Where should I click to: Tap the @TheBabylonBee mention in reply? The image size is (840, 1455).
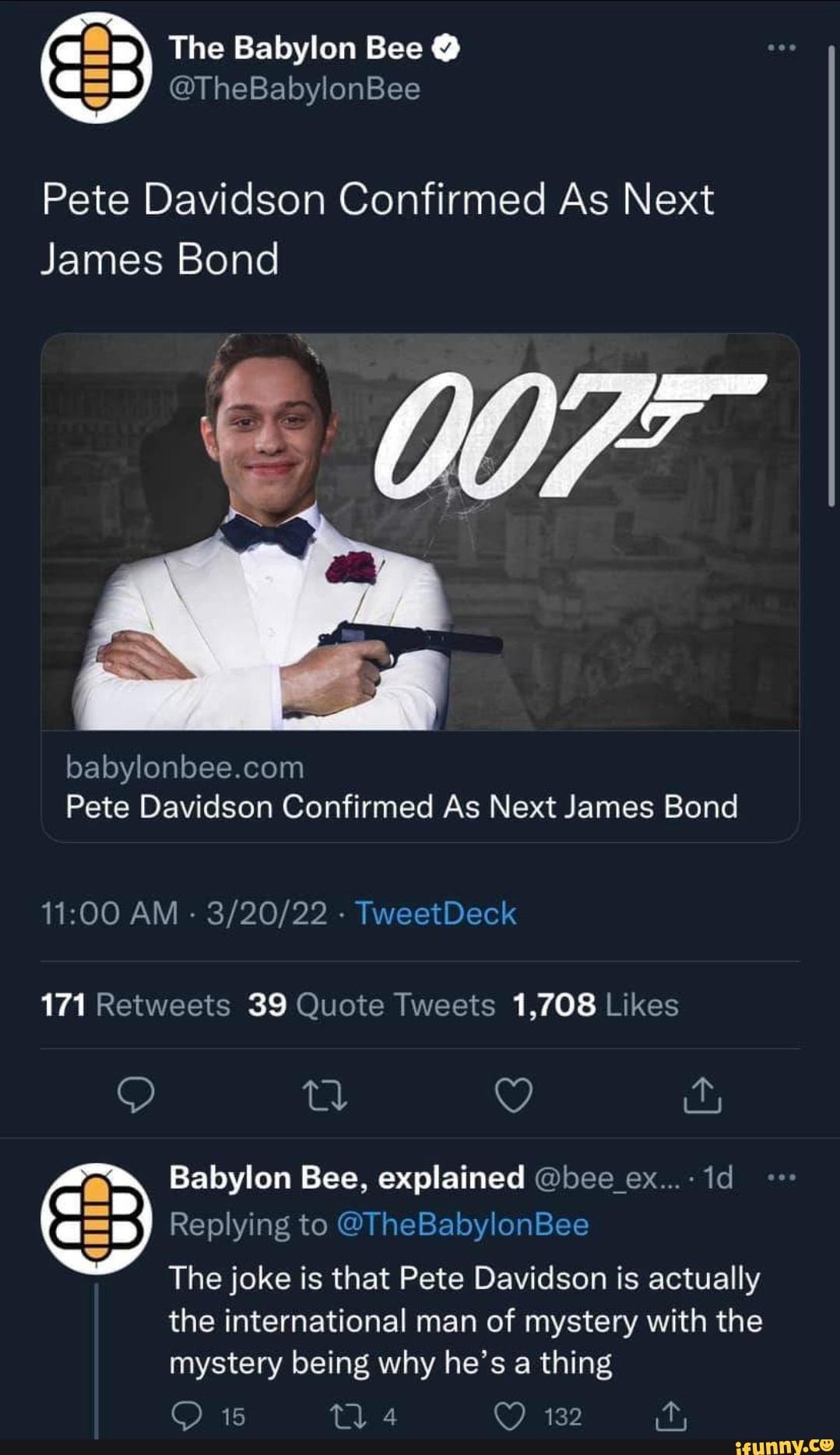(463, 1225)
